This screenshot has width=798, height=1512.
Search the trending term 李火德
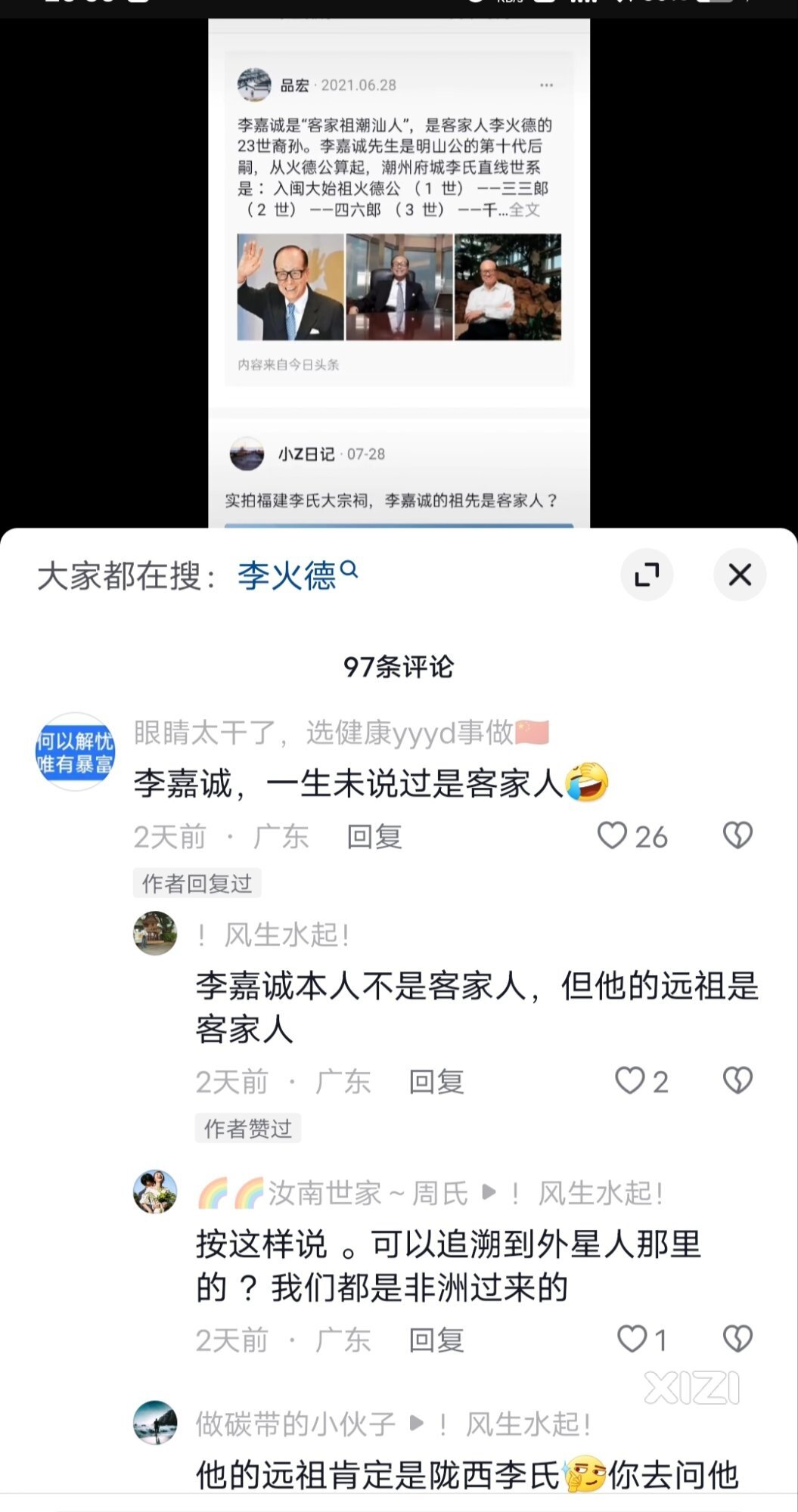(x=297, y=576)
